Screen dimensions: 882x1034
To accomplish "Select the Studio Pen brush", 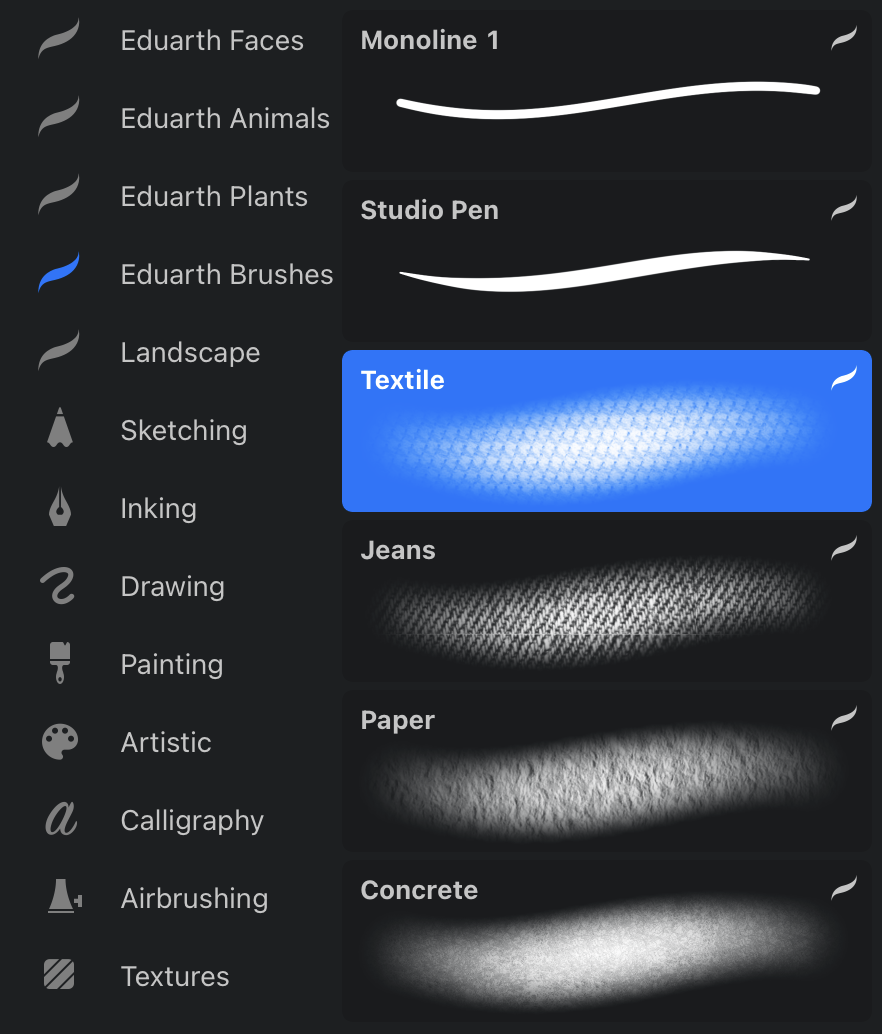I will point(606,260).
